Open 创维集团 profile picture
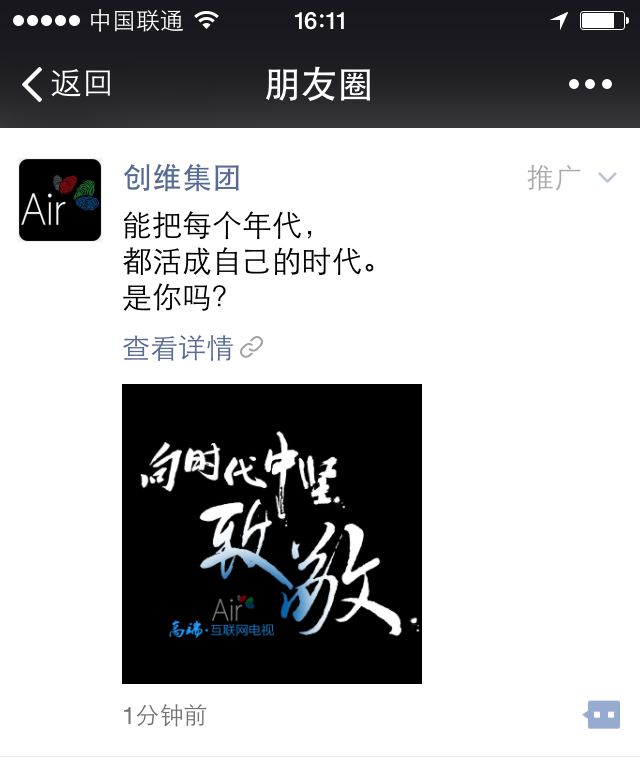640x779 pixels. click(60, 200)
